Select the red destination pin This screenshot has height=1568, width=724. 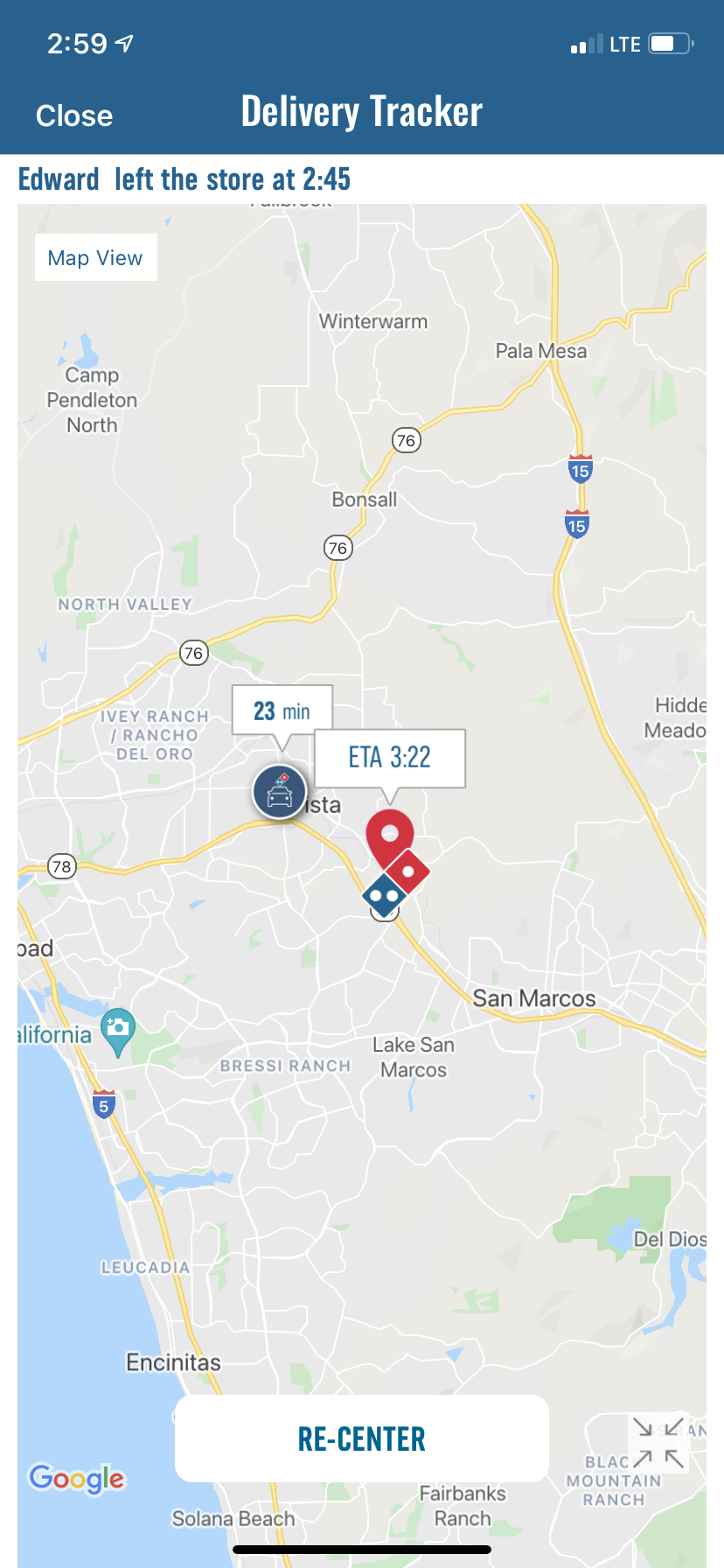389,835
